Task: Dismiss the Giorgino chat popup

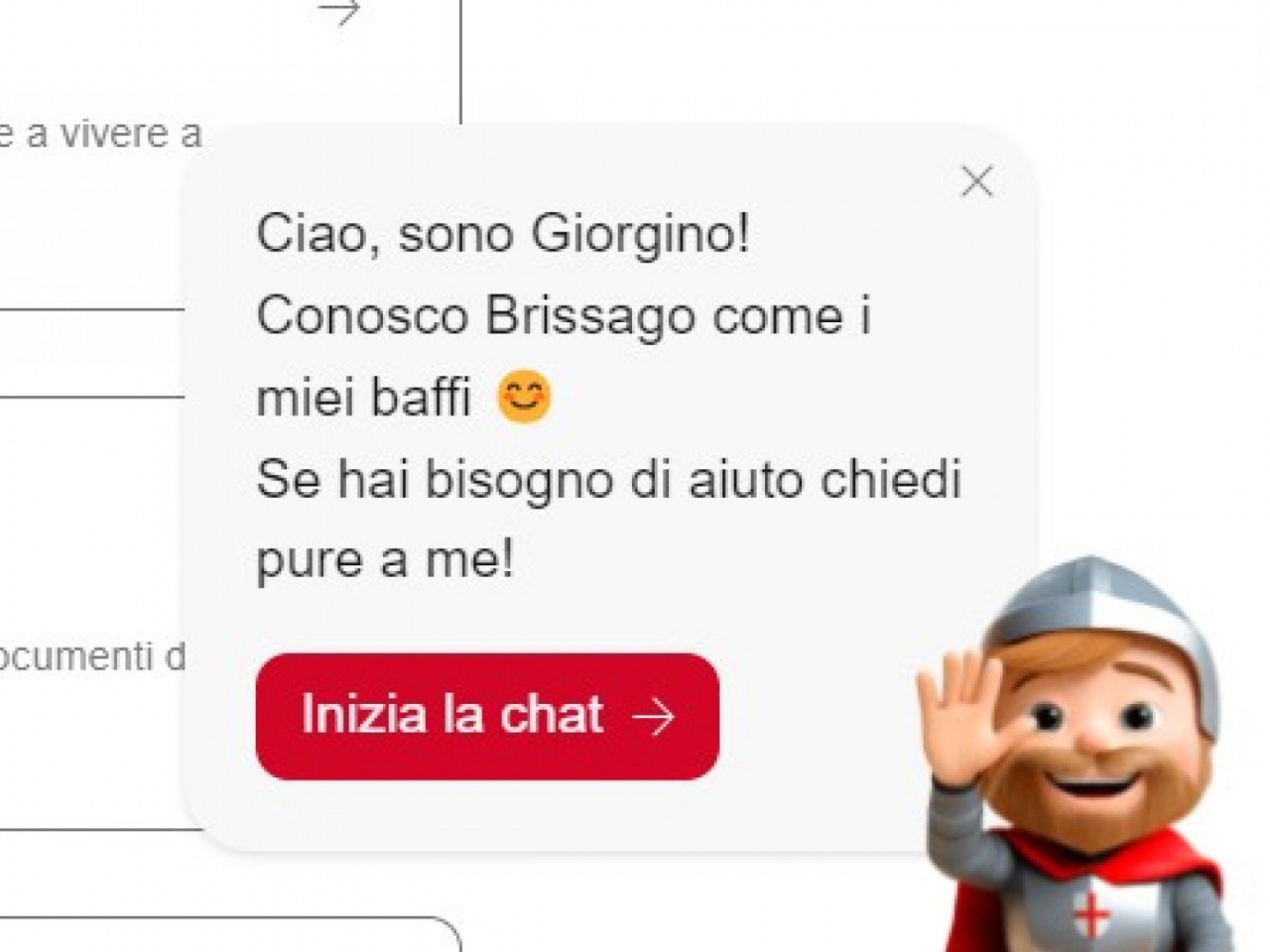Action: click(x=976, y=181)
